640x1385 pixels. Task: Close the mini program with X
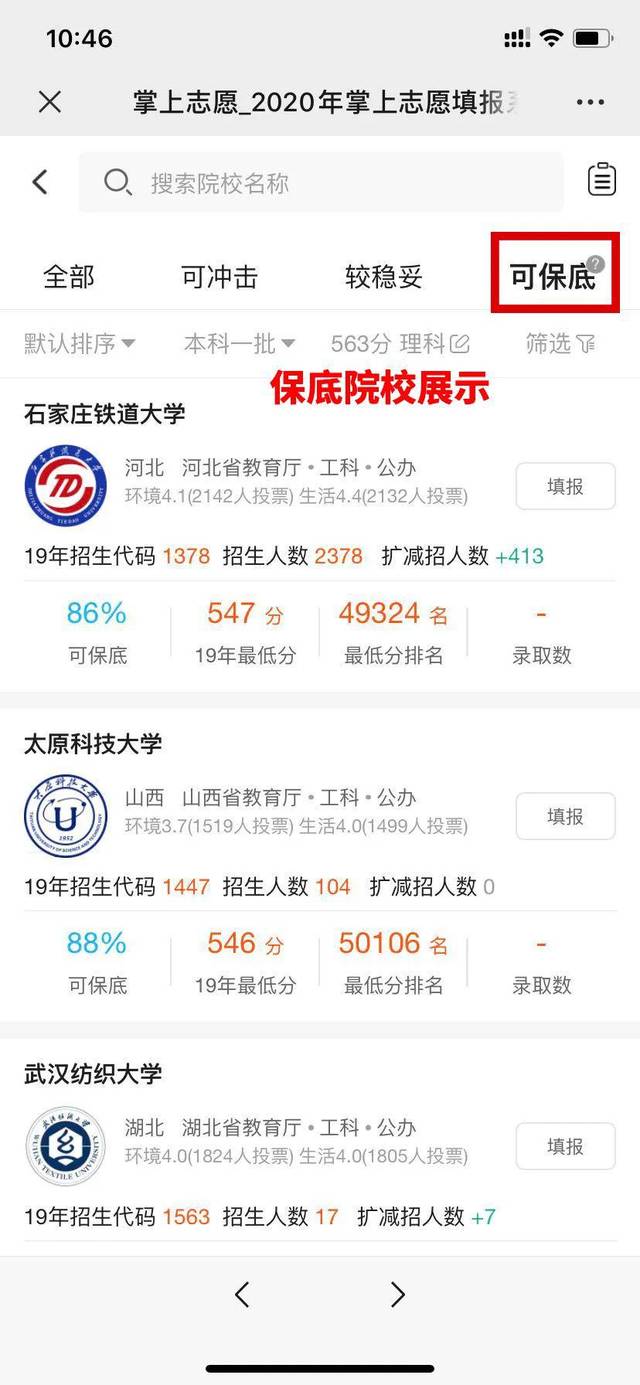49,102
